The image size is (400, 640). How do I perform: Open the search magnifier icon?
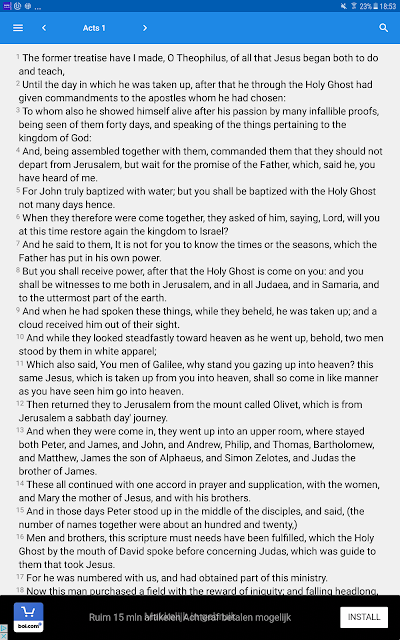(x=383, y=28)
